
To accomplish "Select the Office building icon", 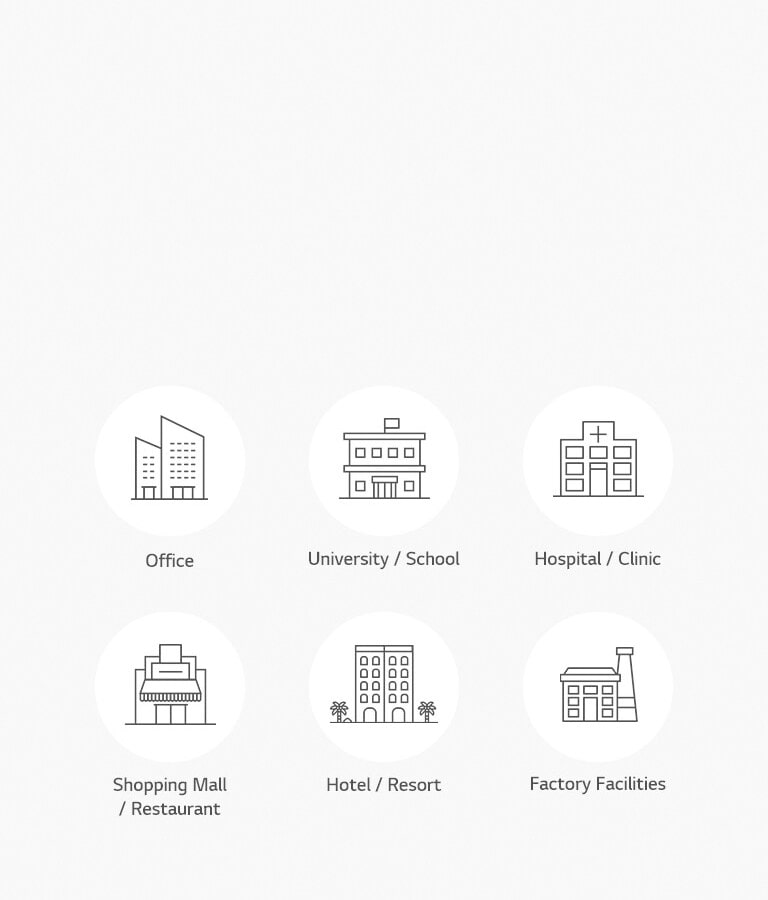I will click(169, 460).
